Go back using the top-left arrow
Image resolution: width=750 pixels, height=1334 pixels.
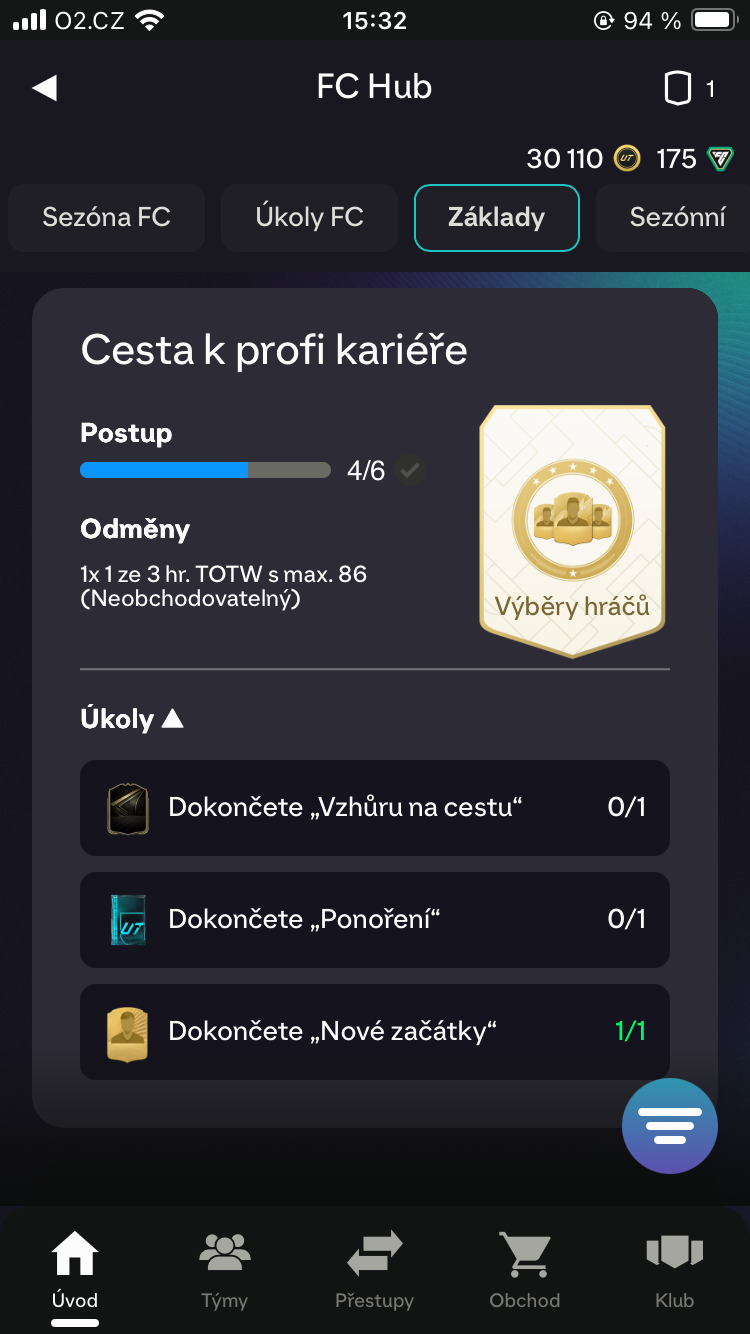pyautogui.click(x=44, y=88)
